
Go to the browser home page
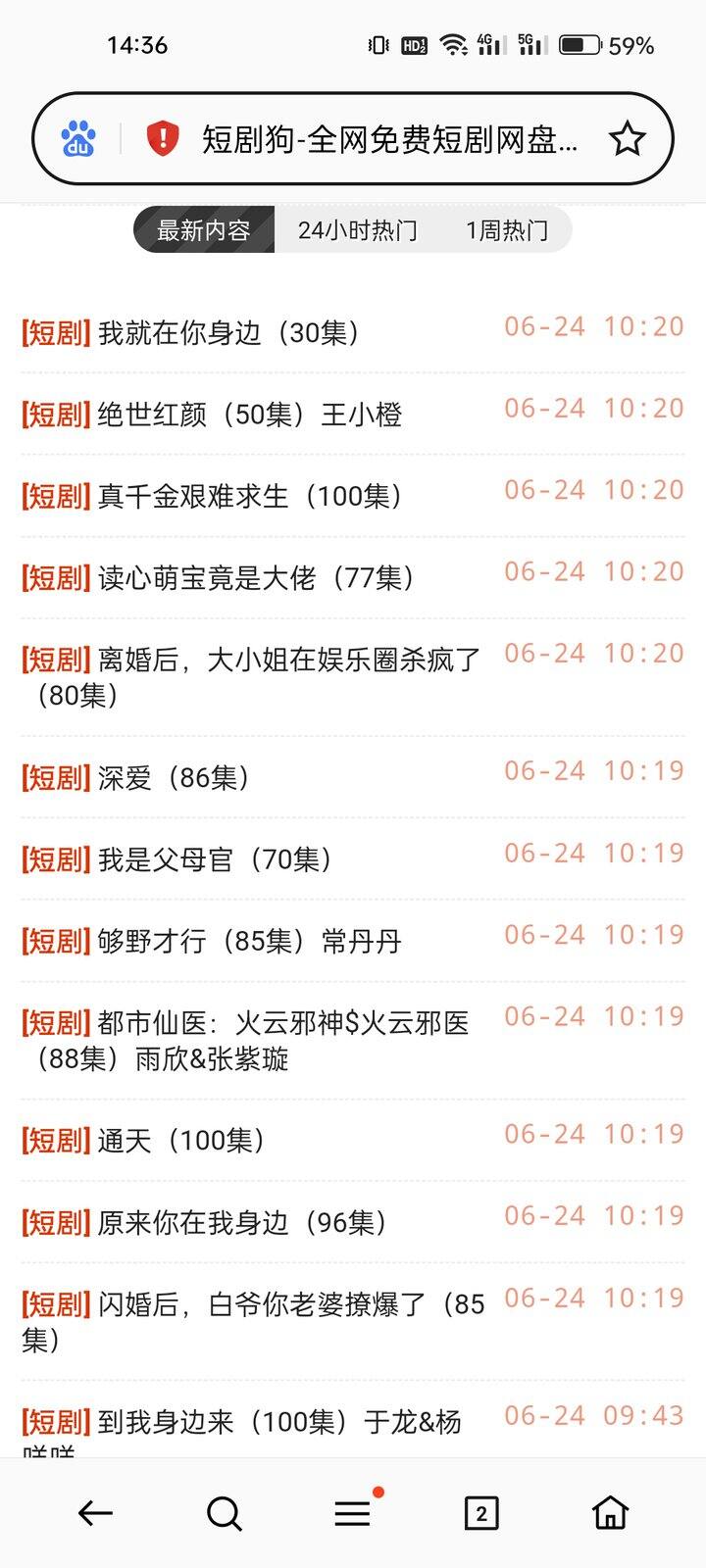click(x=610, y=1513)
